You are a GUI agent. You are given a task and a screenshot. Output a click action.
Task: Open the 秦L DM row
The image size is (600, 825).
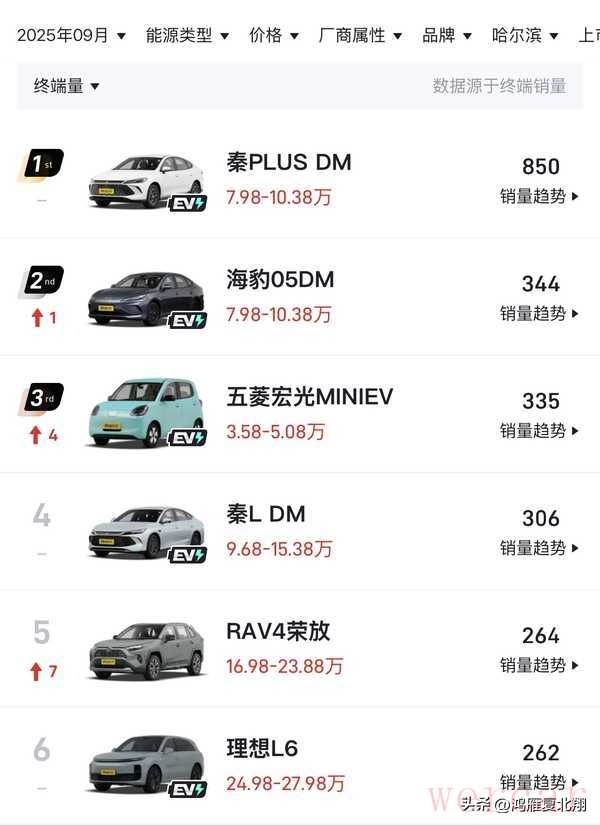266,515
